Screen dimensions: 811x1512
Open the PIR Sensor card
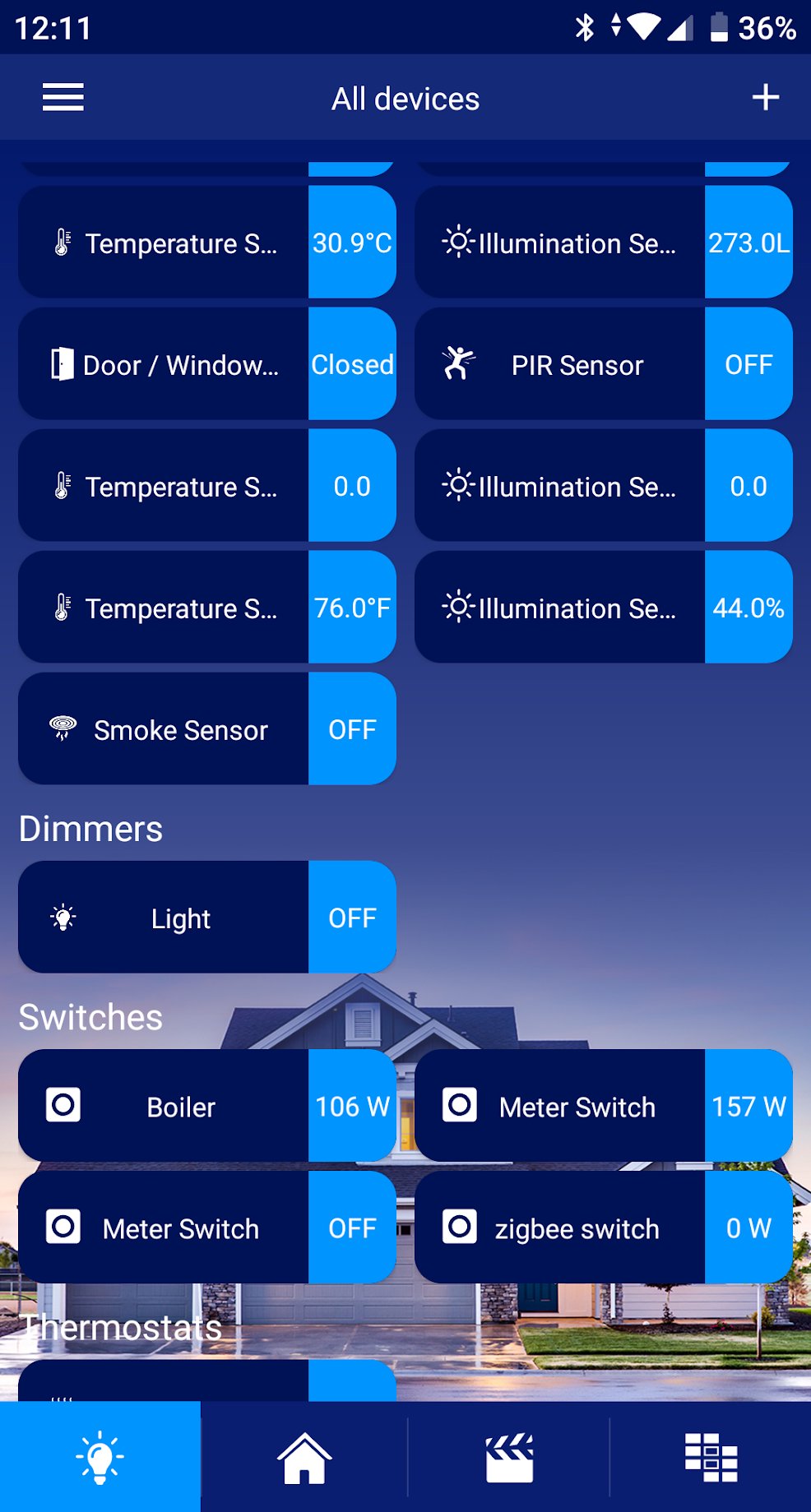click(560, 364)
